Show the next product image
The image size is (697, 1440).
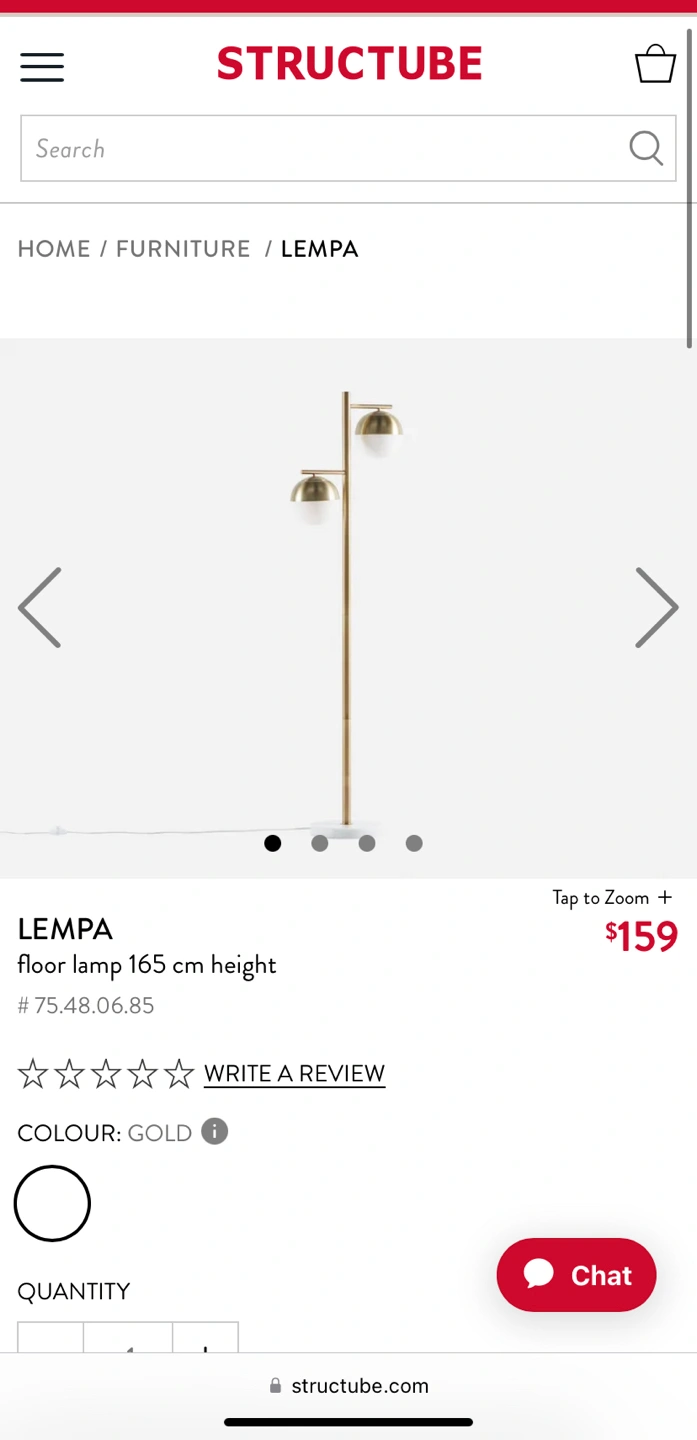[657, 607]
